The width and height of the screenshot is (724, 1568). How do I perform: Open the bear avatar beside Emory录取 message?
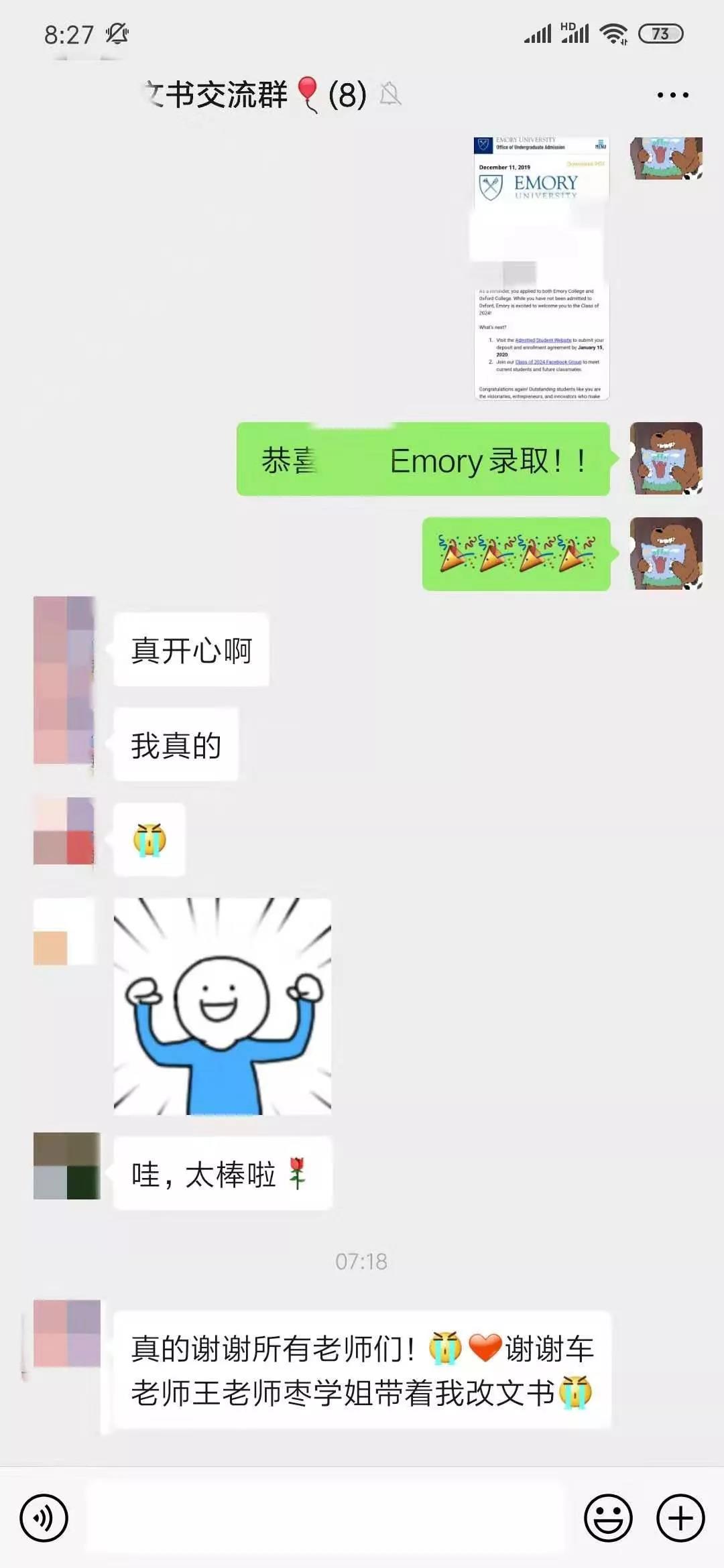point(666,458)
